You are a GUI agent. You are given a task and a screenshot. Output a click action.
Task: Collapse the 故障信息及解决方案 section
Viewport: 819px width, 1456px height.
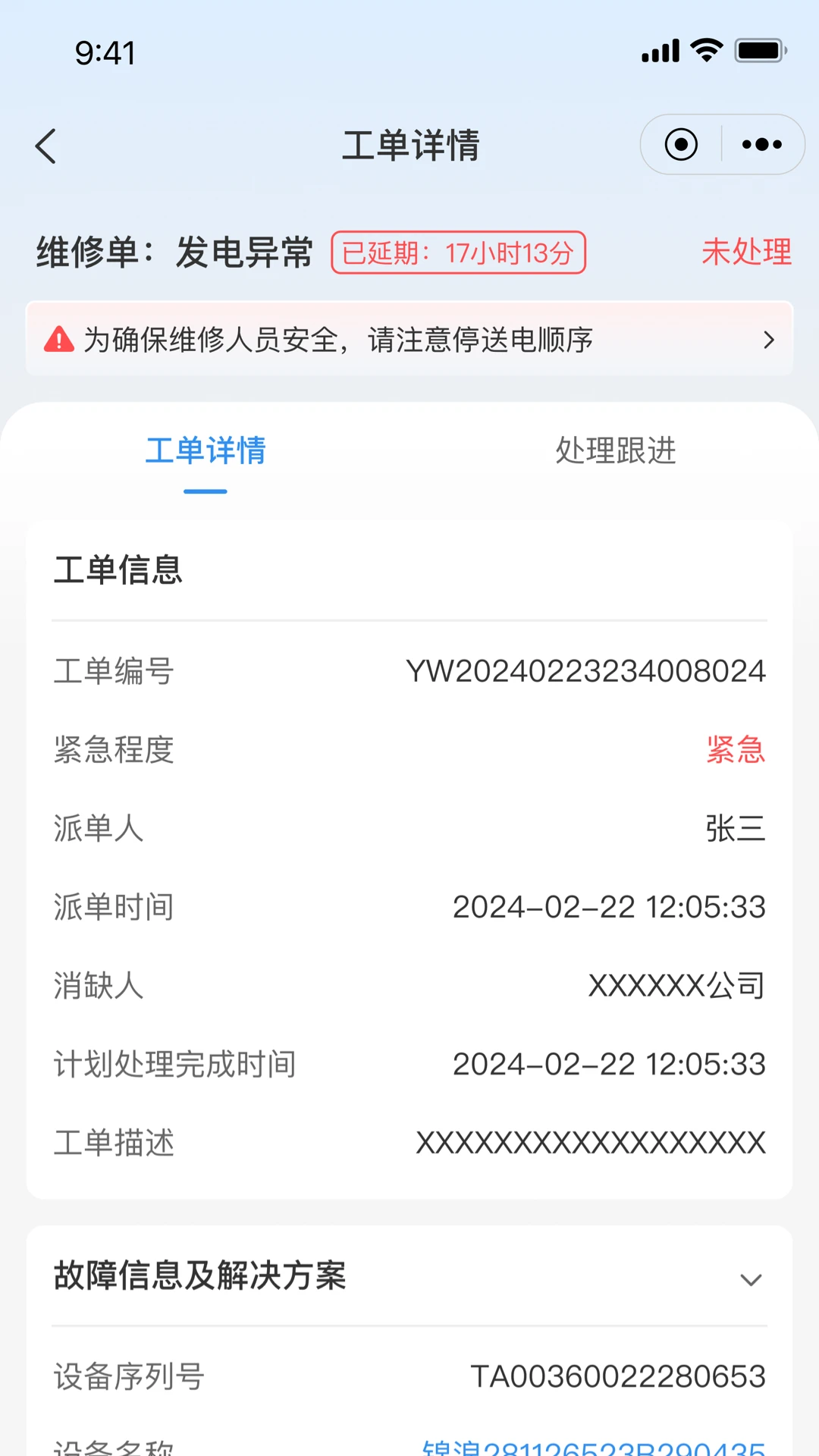point(752,1279)
